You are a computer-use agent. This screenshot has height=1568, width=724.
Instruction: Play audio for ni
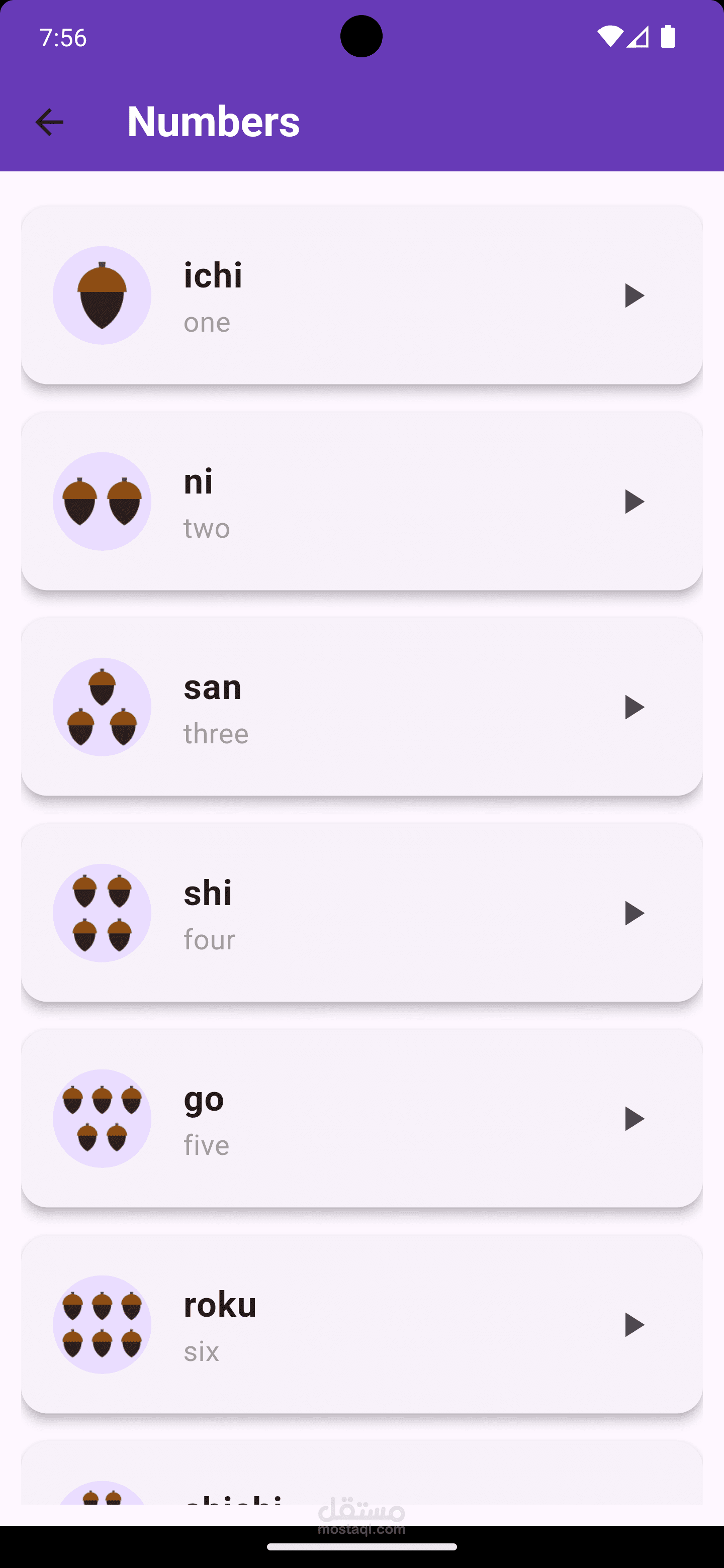point(634,502)
